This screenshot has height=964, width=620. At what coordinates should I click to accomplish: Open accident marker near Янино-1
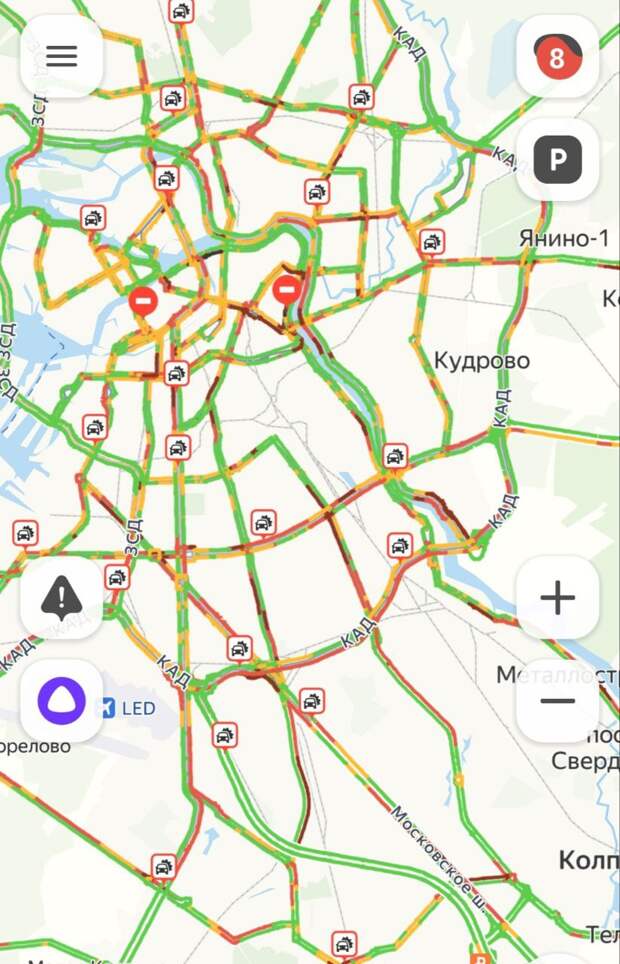click(x=432, y=242)
